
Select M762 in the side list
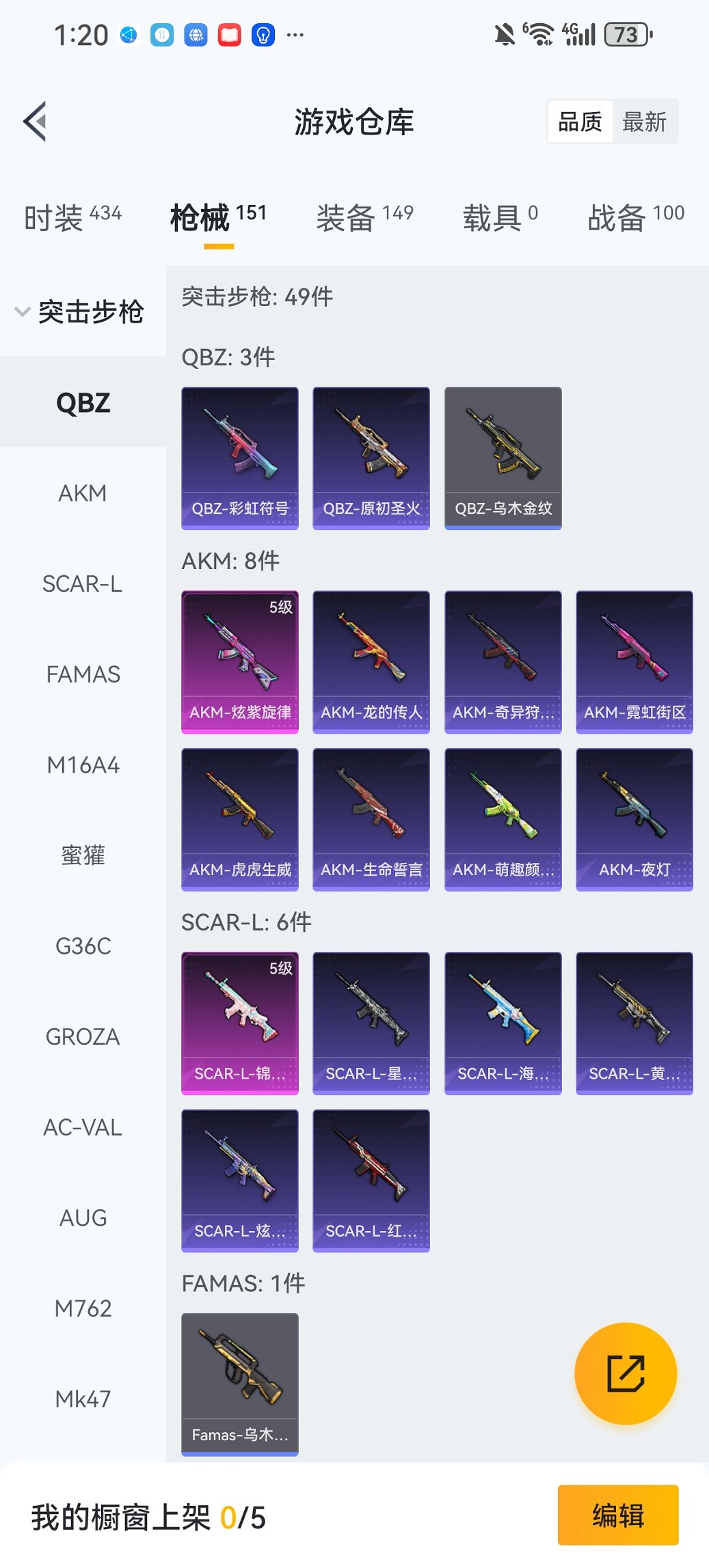pyautogui.click(x=83, y=1308)
